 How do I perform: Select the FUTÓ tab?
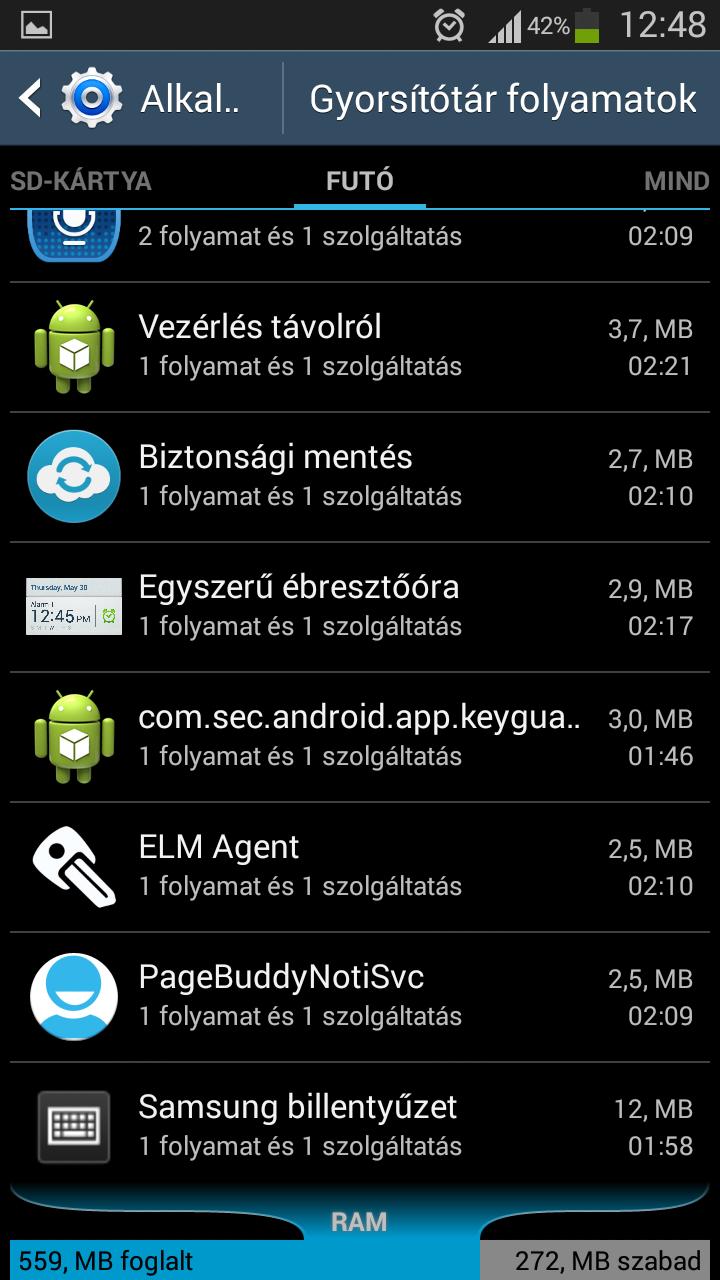pyautogui.click(x=360, y=181)
